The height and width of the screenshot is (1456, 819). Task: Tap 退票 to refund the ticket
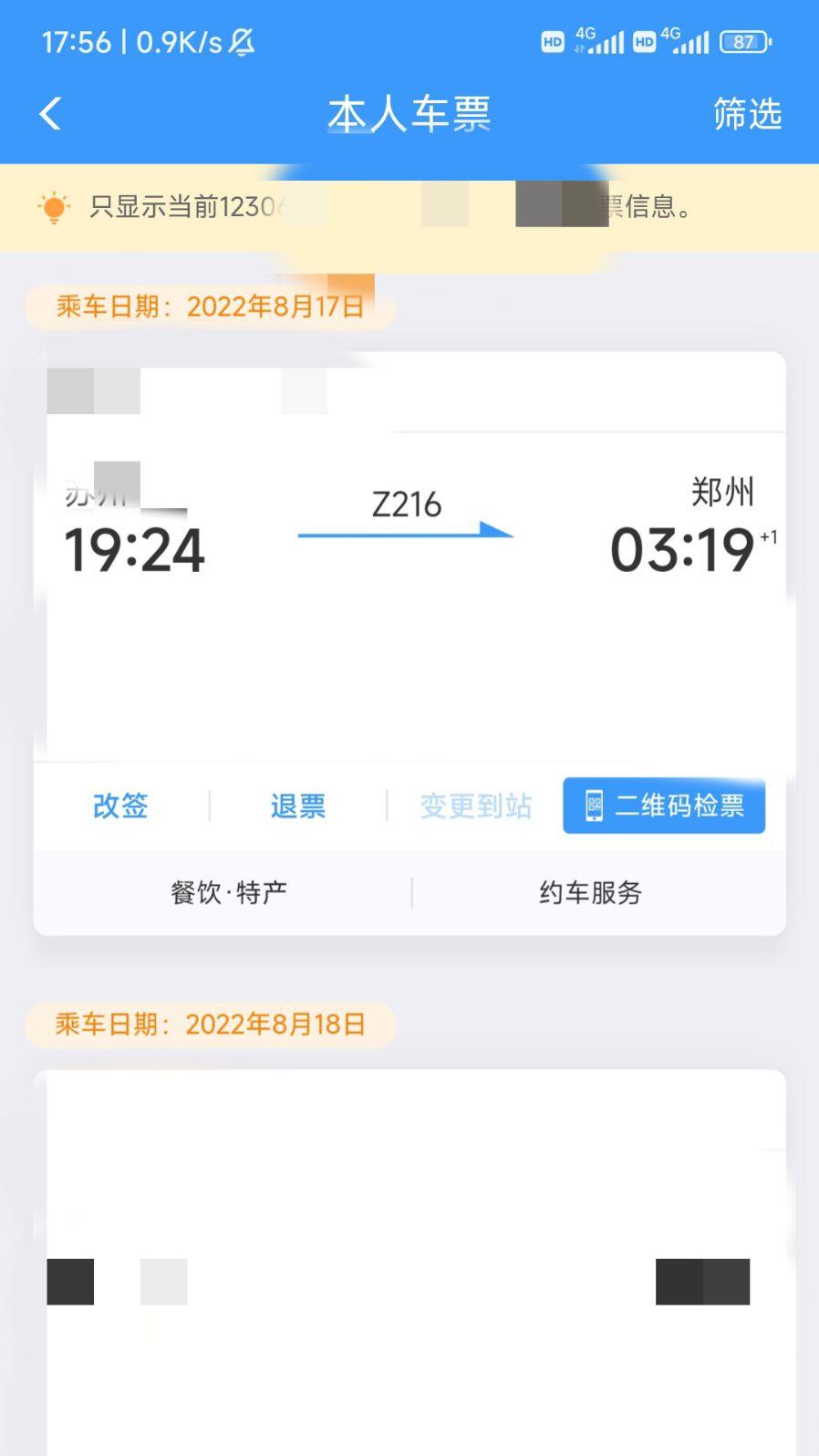coord(298,806)
